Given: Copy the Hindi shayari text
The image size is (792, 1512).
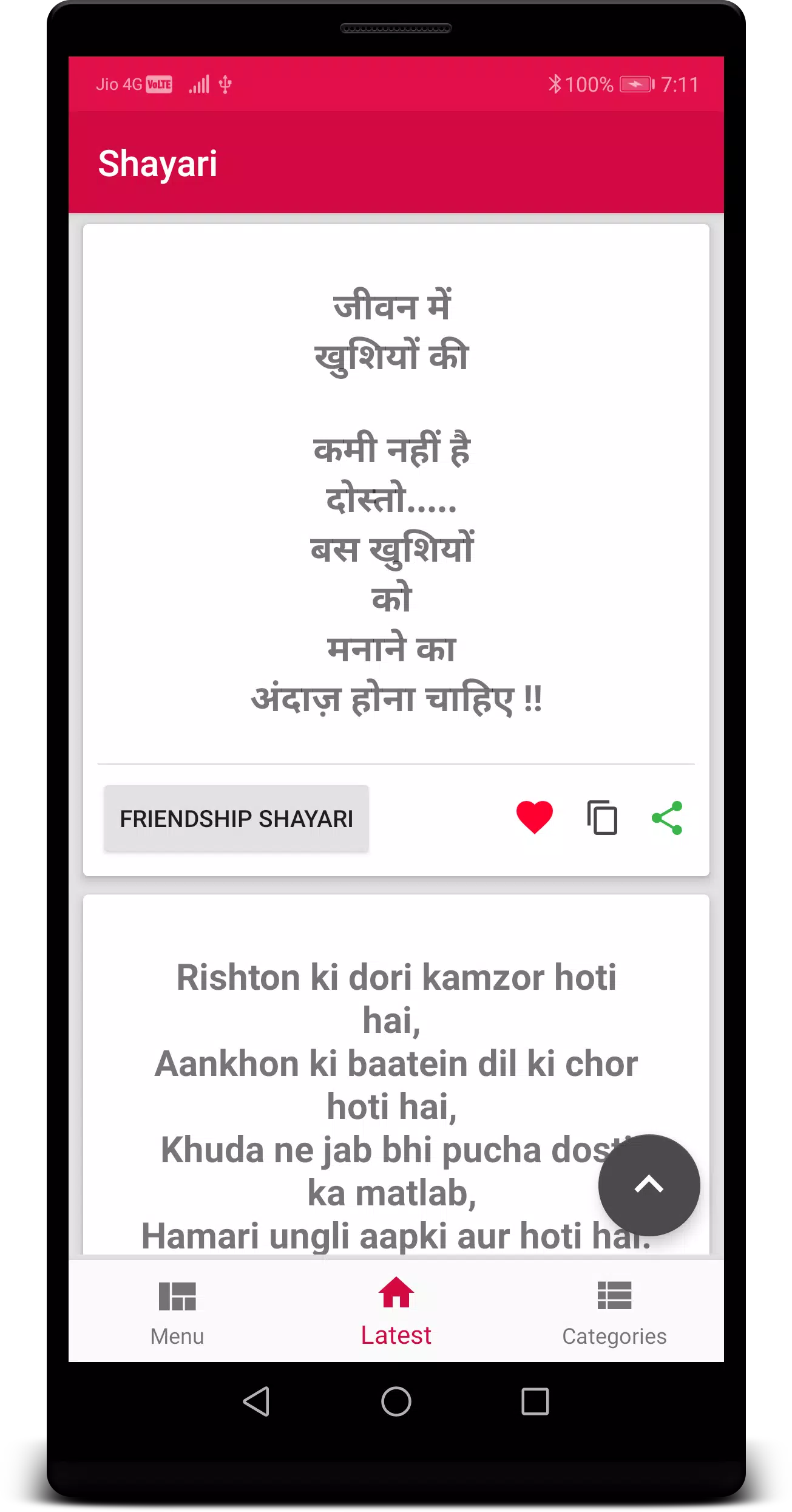Looking at the screenshot, I should click(602, 818).
